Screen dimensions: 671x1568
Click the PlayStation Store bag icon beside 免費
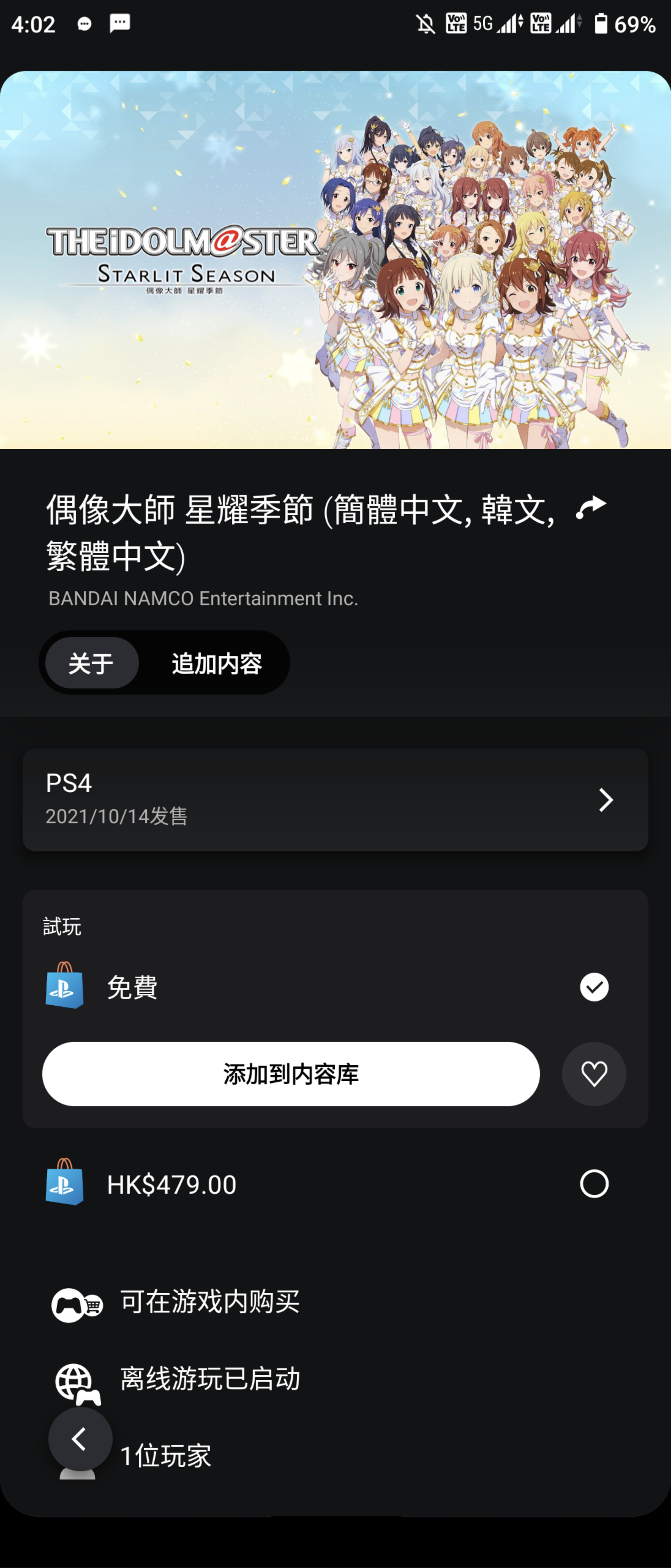[x=64, y=987]
